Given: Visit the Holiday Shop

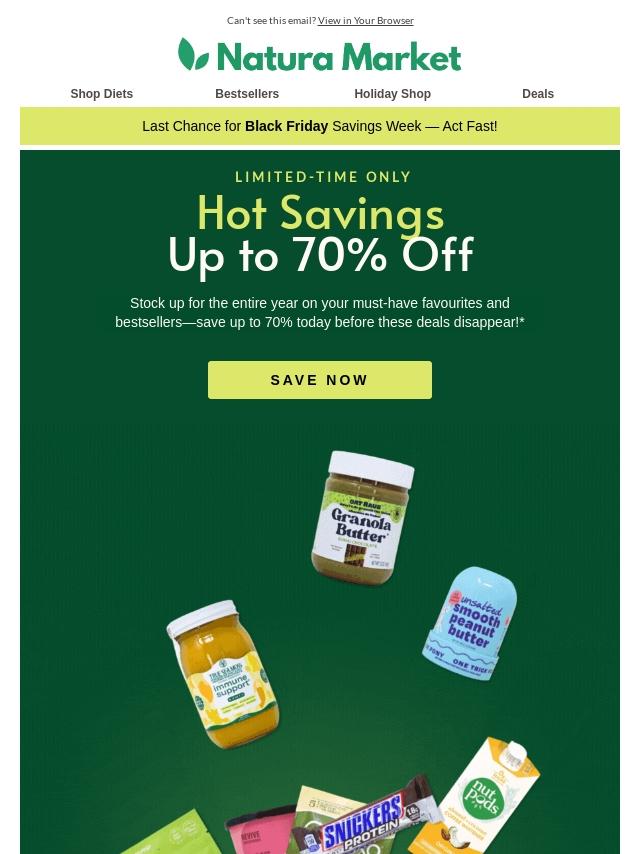Looking at the screenshot, I should (392, 94).
